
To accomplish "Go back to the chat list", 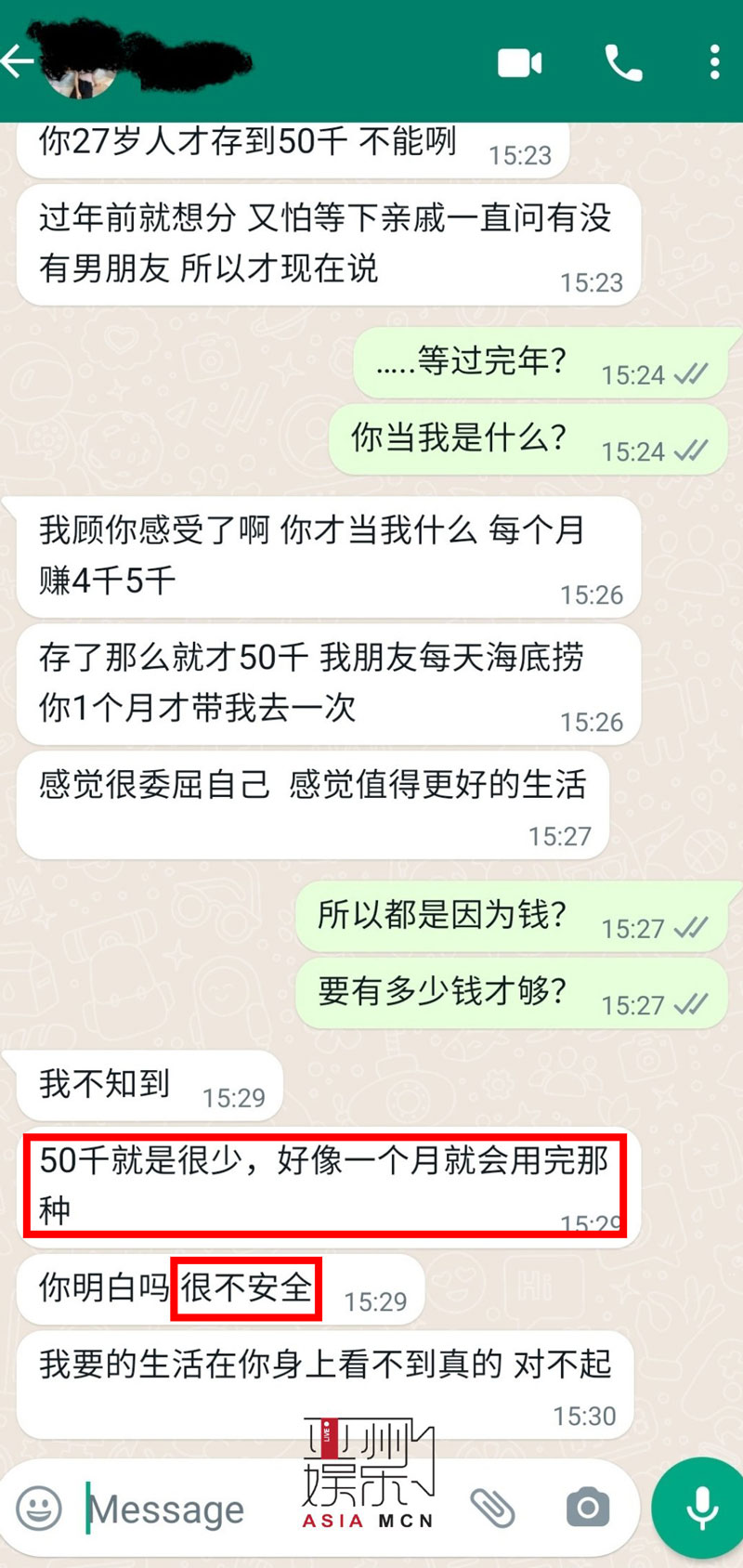I will point(17,62).
